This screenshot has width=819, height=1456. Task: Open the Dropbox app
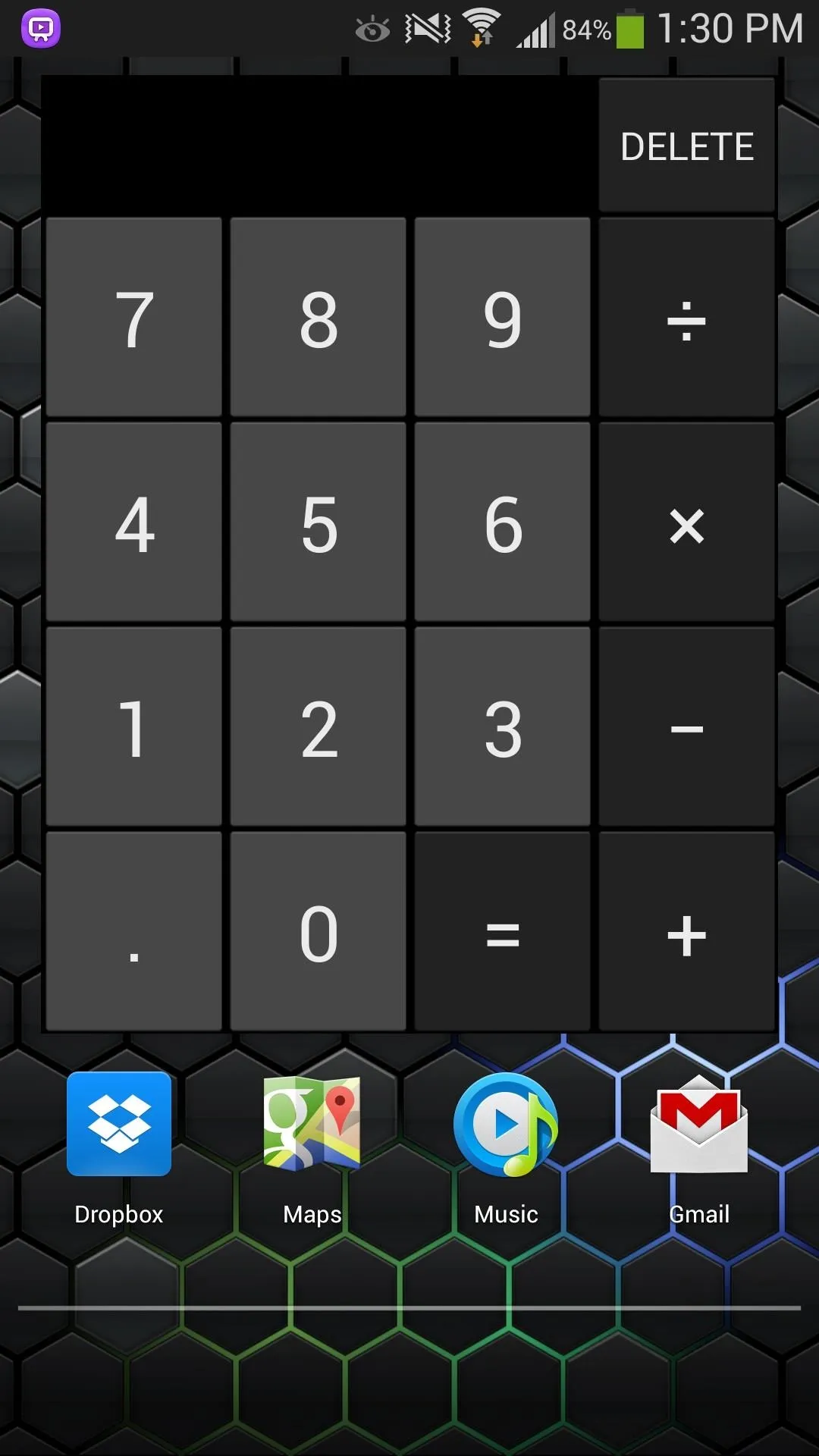coord(119,1148)
